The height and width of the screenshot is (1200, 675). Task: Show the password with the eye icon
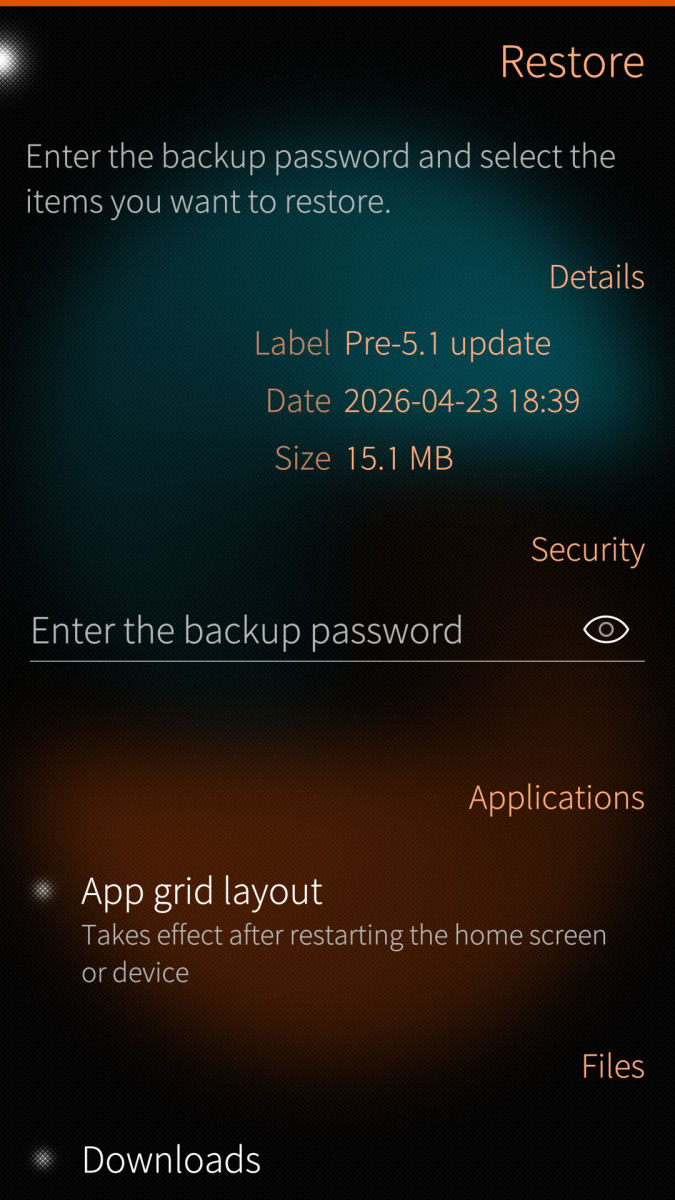[606, 629]
